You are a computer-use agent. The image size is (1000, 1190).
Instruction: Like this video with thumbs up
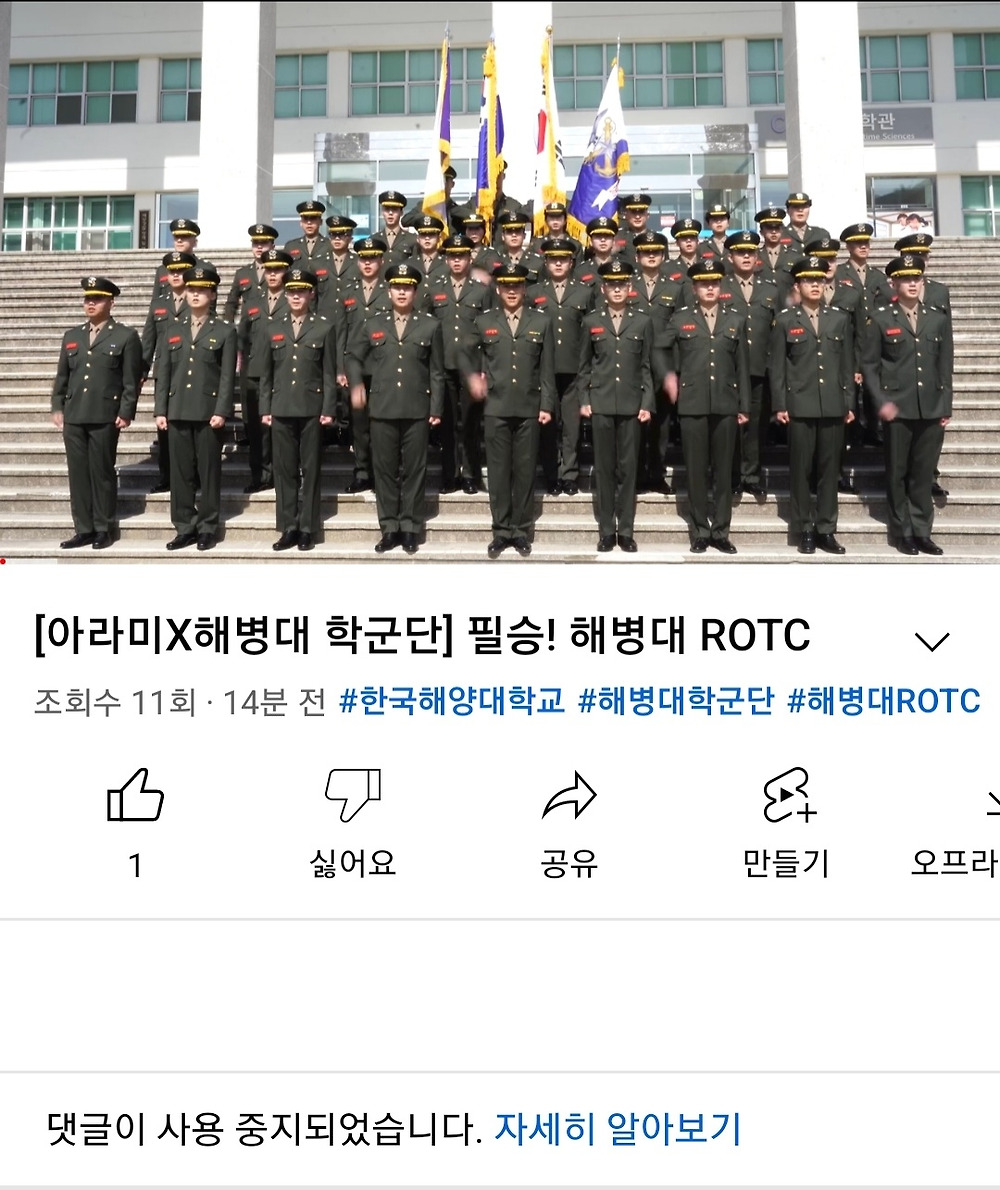coord(135,797)
